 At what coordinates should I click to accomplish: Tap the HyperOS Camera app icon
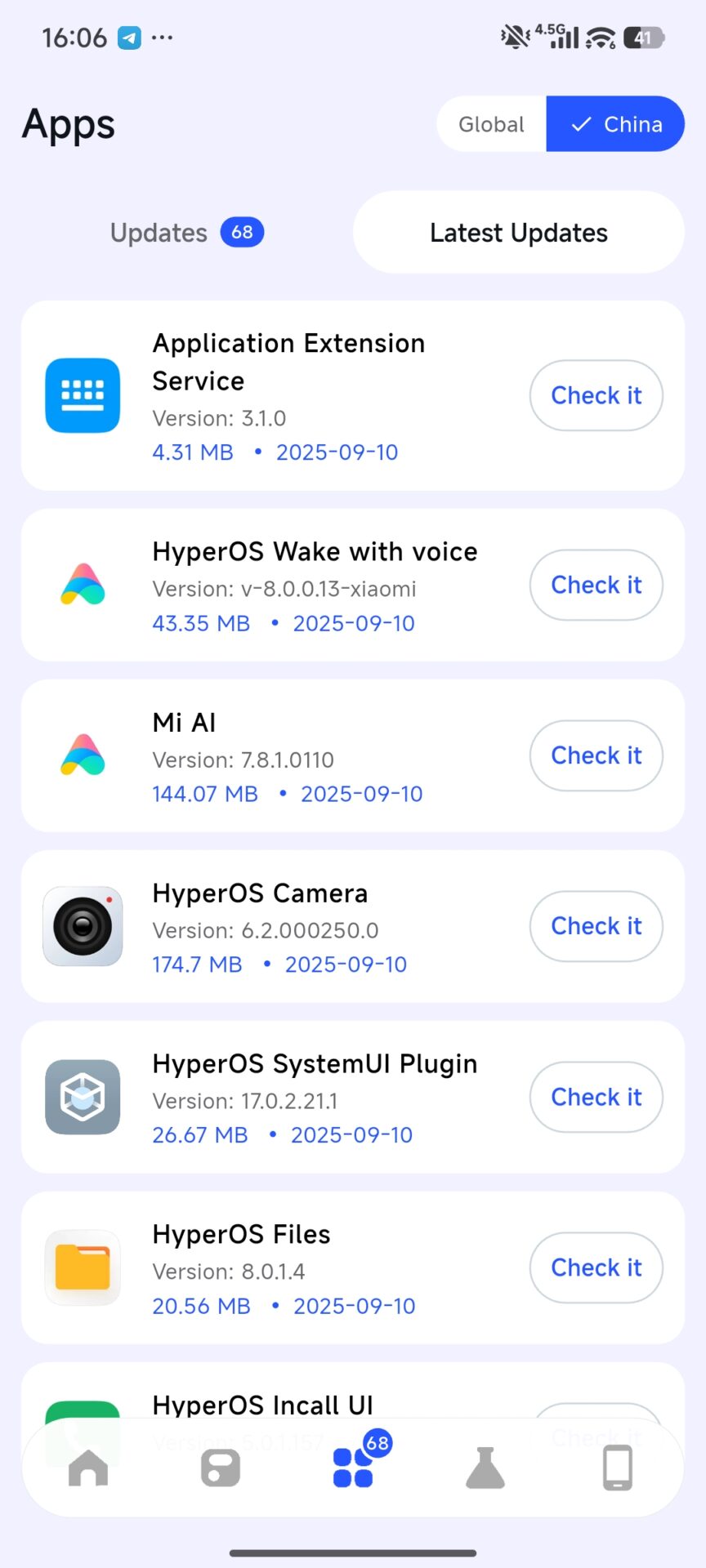coord(83,925)
